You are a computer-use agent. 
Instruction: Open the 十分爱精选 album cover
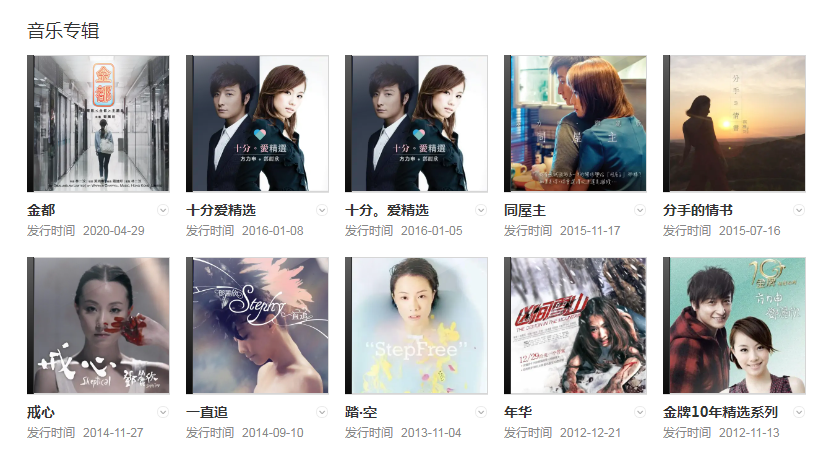[x=258, y=123]
